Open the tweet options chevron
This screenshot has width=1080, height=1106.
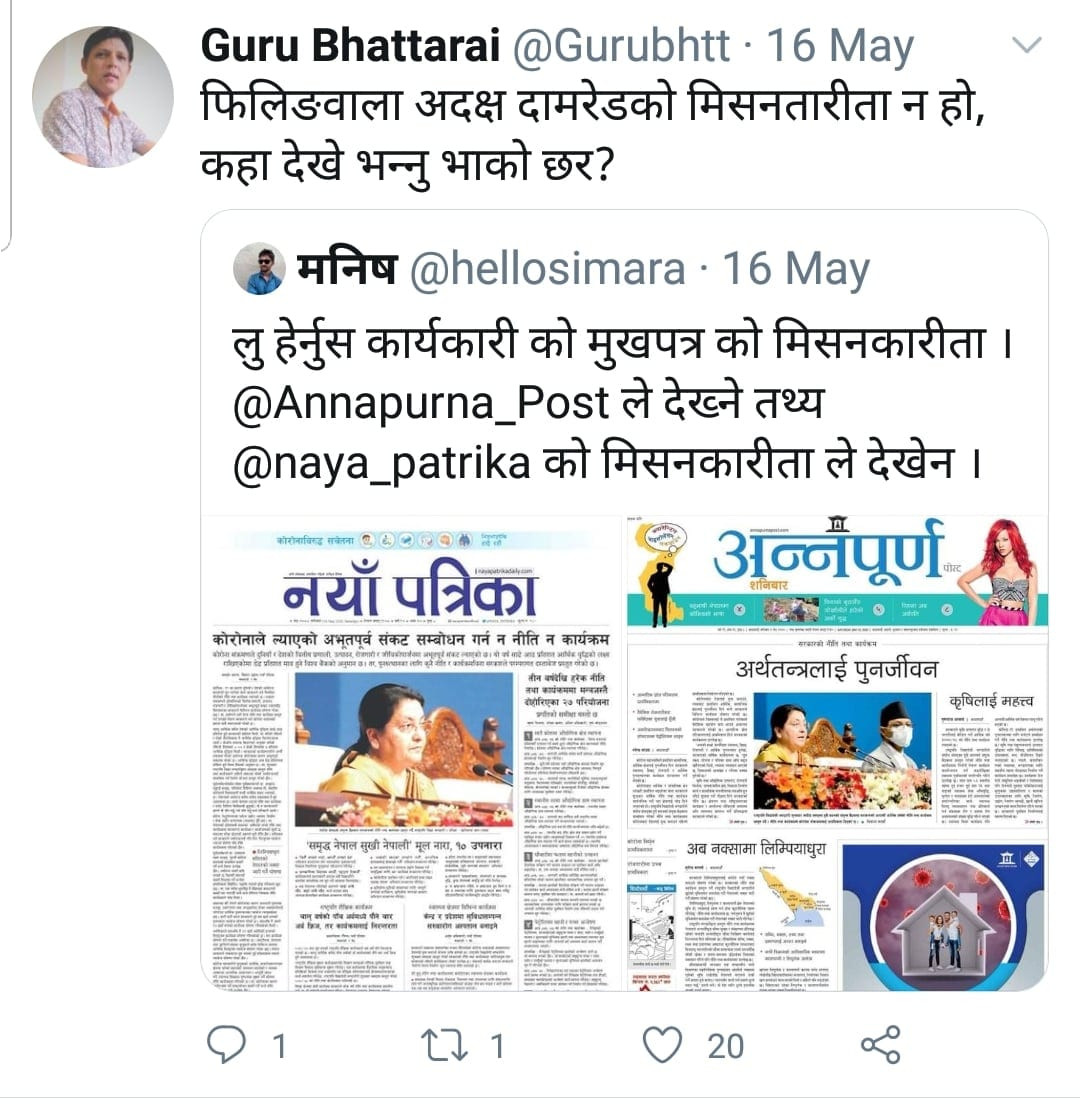point(1028,45)
